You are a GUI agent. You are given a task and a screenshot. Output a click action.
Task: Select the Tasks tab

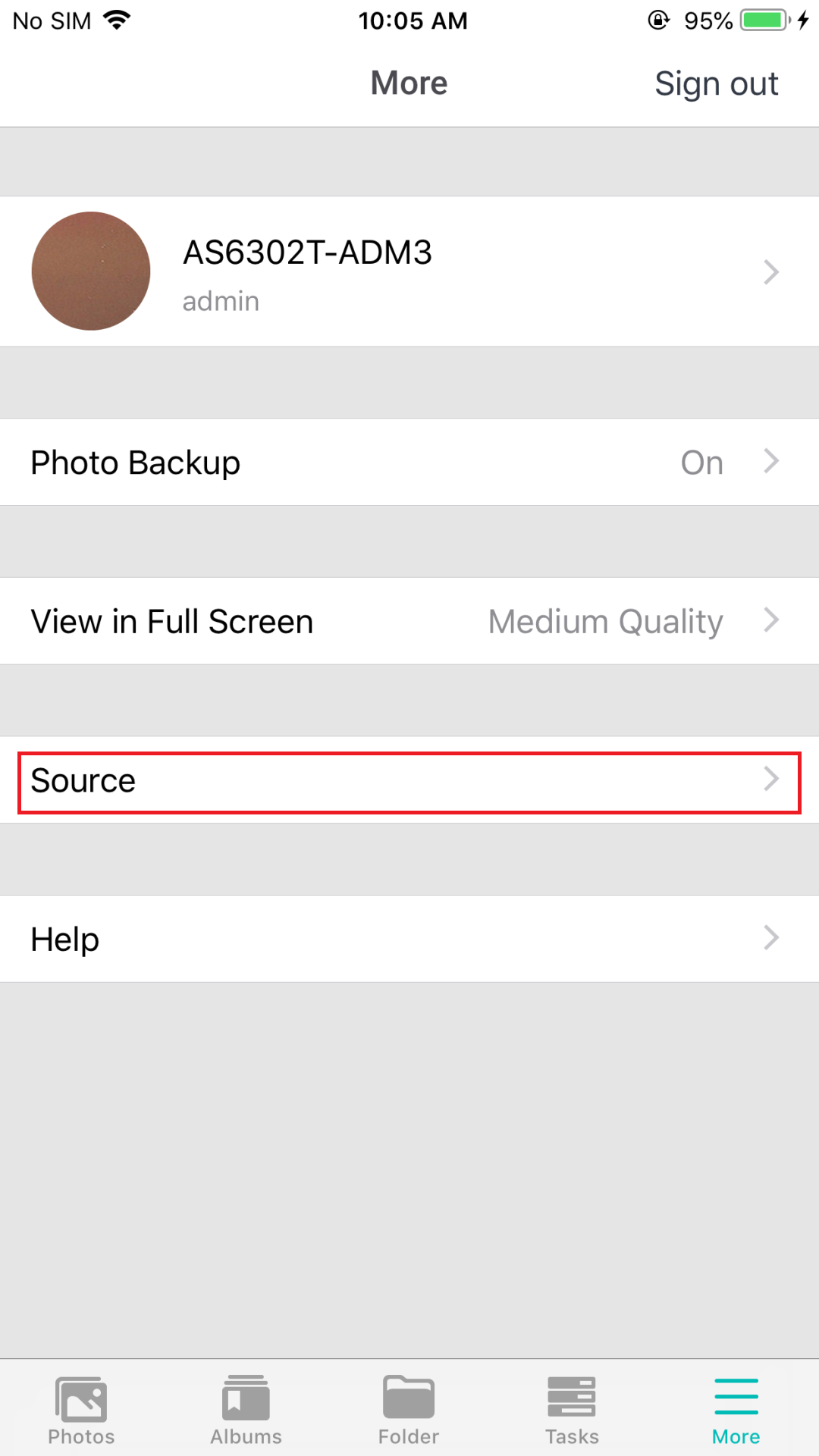(572, 1410)
